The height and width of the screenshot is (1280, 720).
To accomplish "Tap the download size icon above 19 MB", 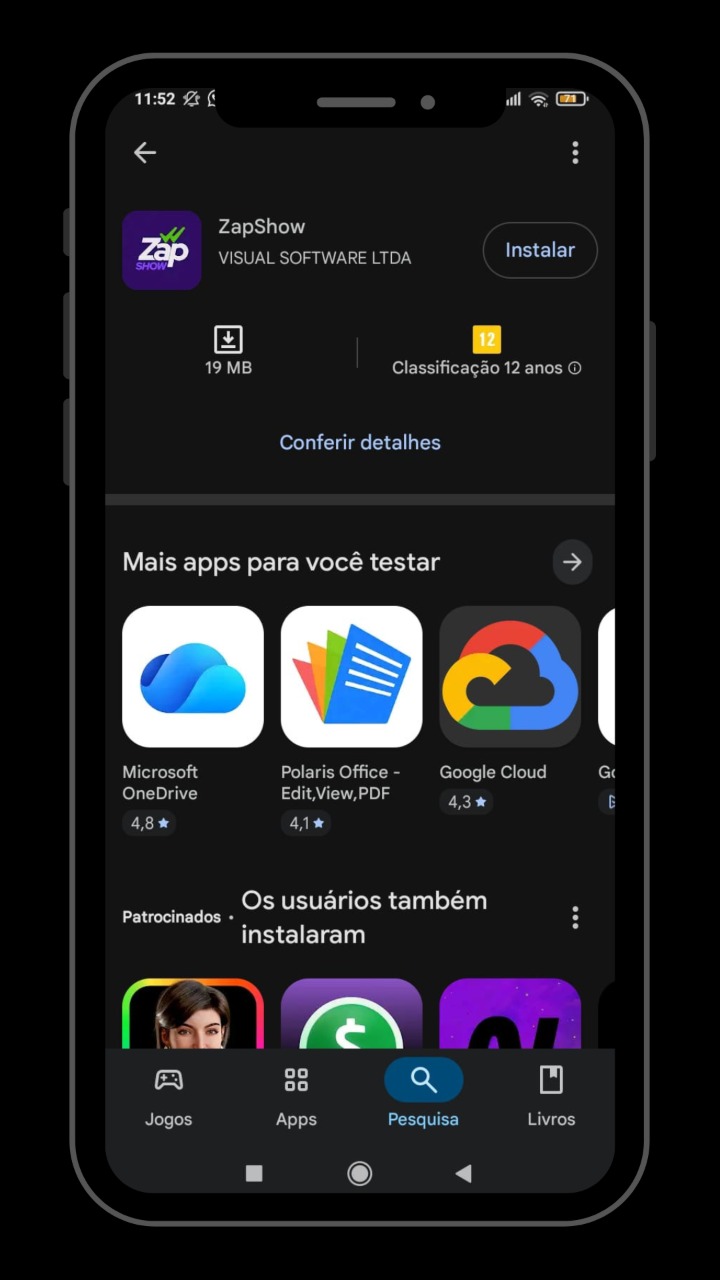I will pyautogui.click(x=228, y=338).
